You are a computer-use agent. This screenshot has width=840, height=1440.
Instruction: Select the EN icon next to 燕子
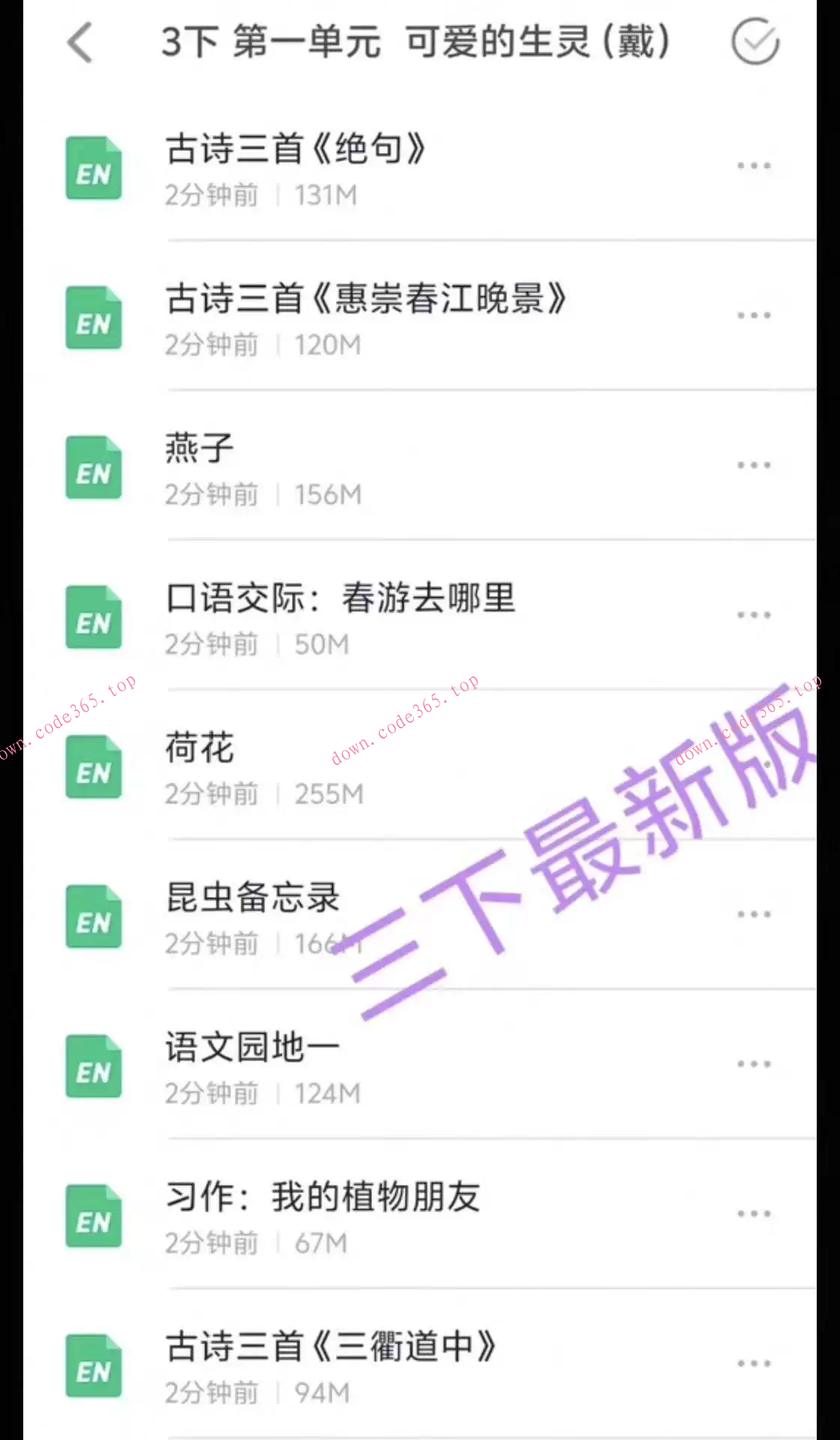point(93,467)
